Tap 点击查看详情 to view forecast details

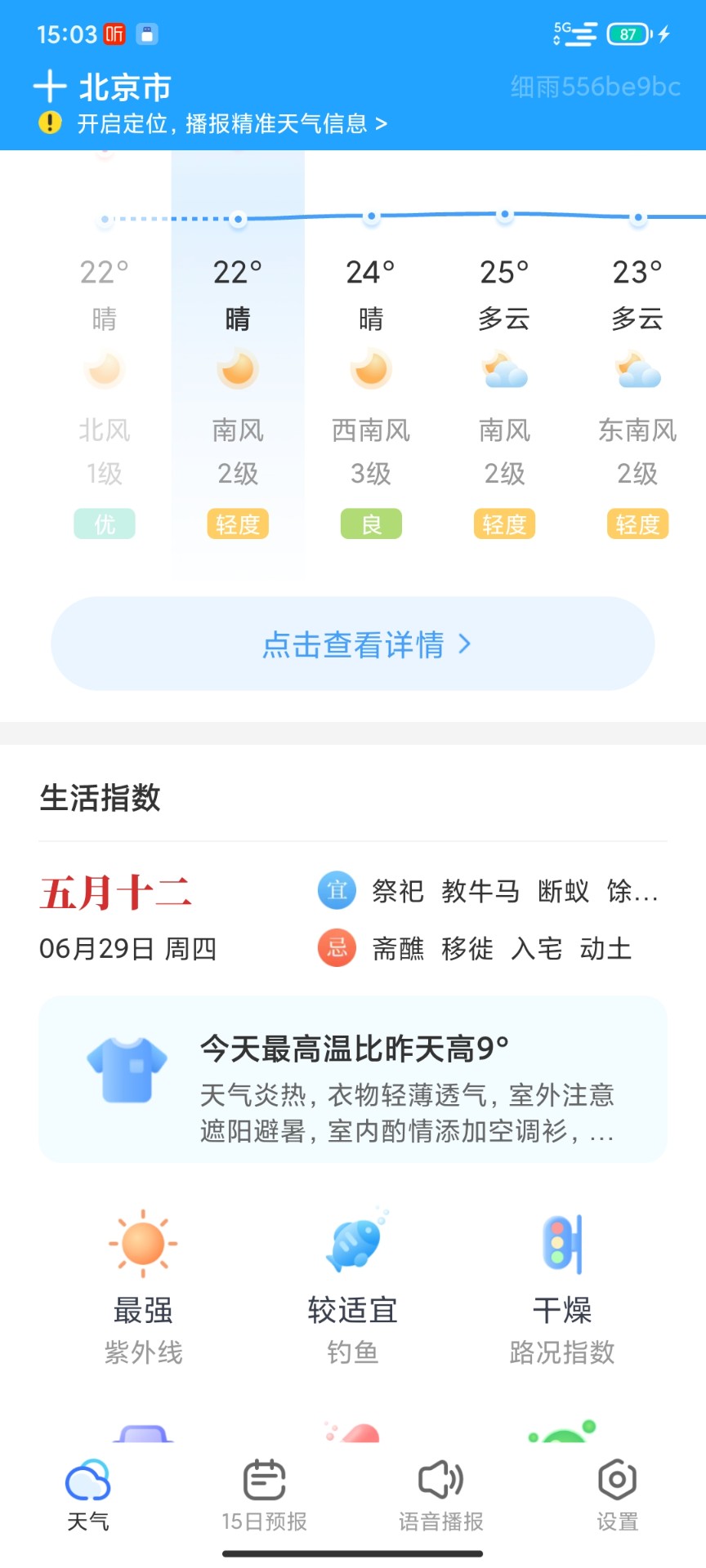click(353, 644)
